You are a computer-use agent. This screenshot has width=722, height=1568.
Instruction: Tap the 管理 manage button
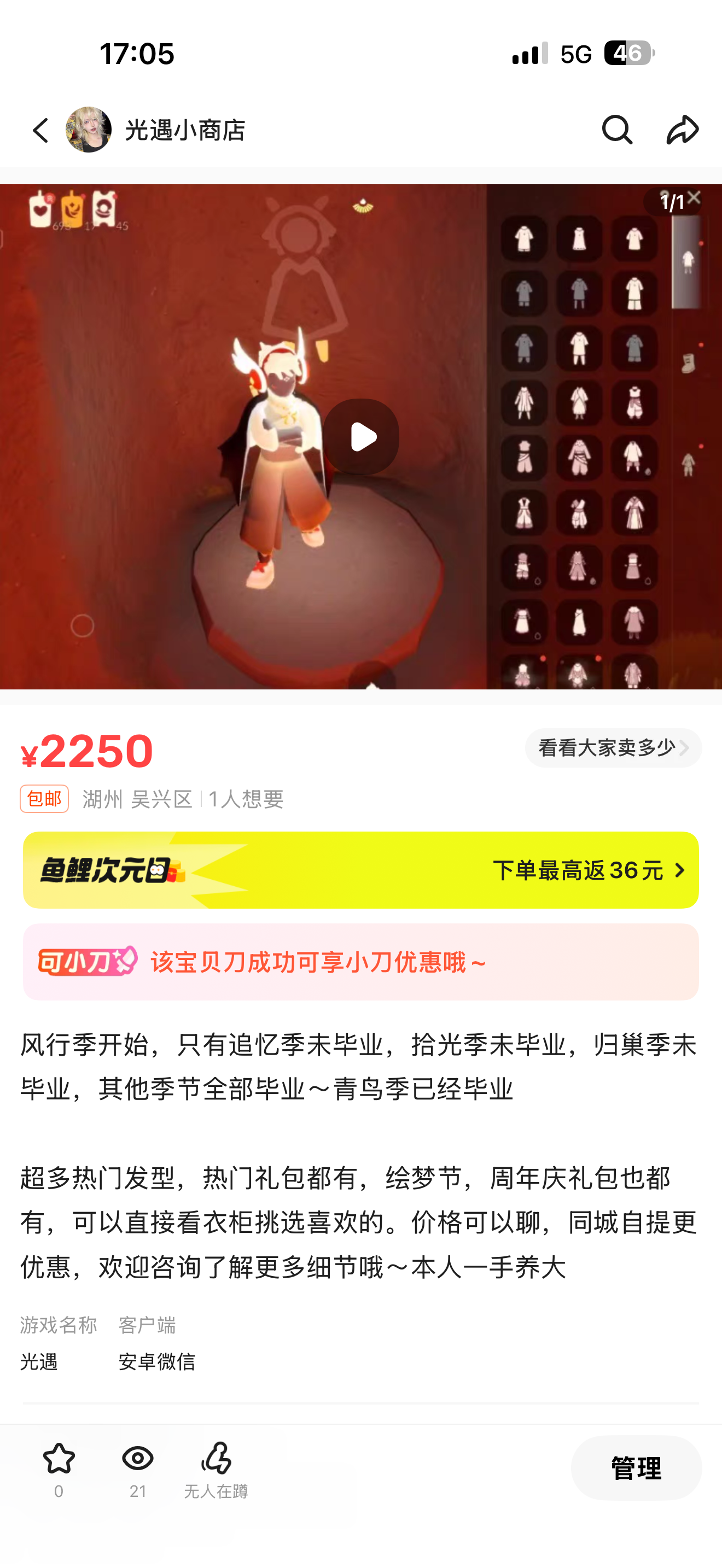(x=636, y=1467)
